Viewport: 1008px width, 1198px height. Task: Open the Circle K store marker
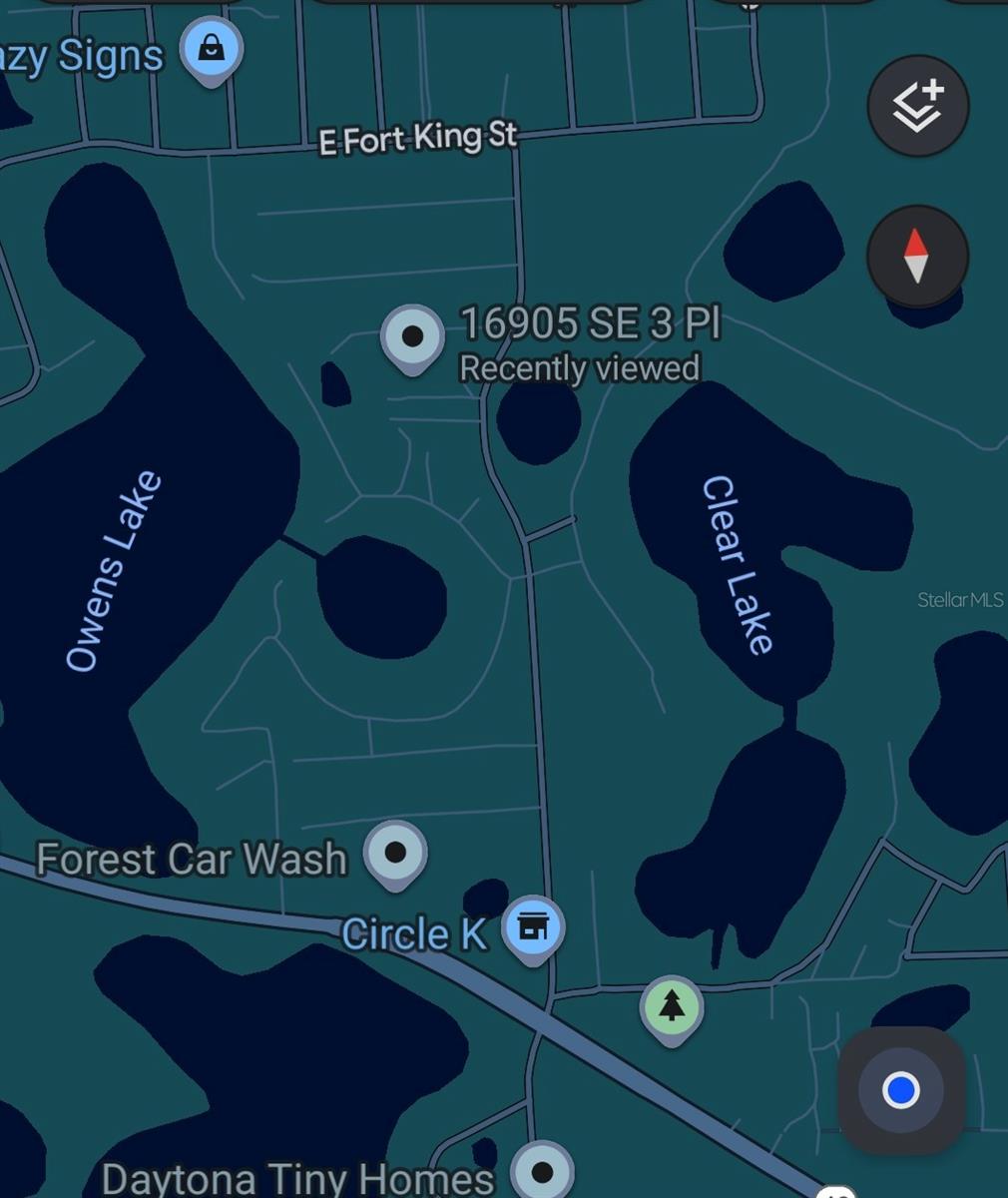click(x=533, y=927)
